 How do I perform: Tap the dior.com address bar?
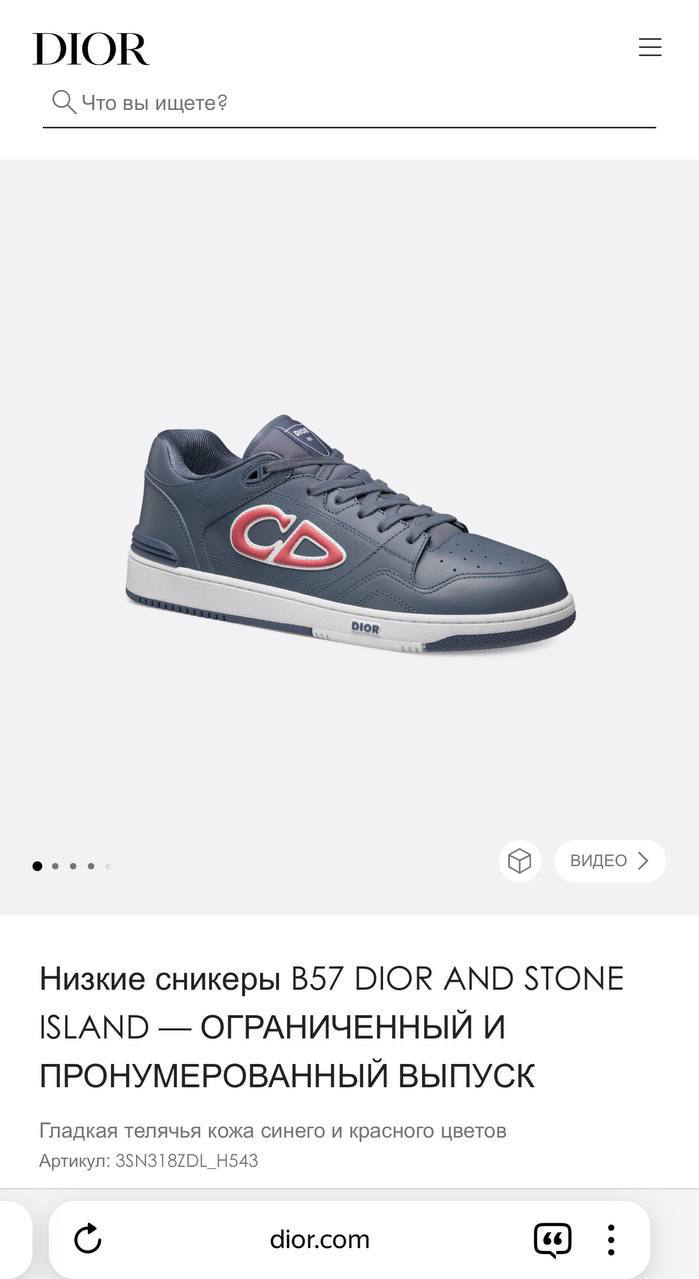click(x=319, y=1240)
